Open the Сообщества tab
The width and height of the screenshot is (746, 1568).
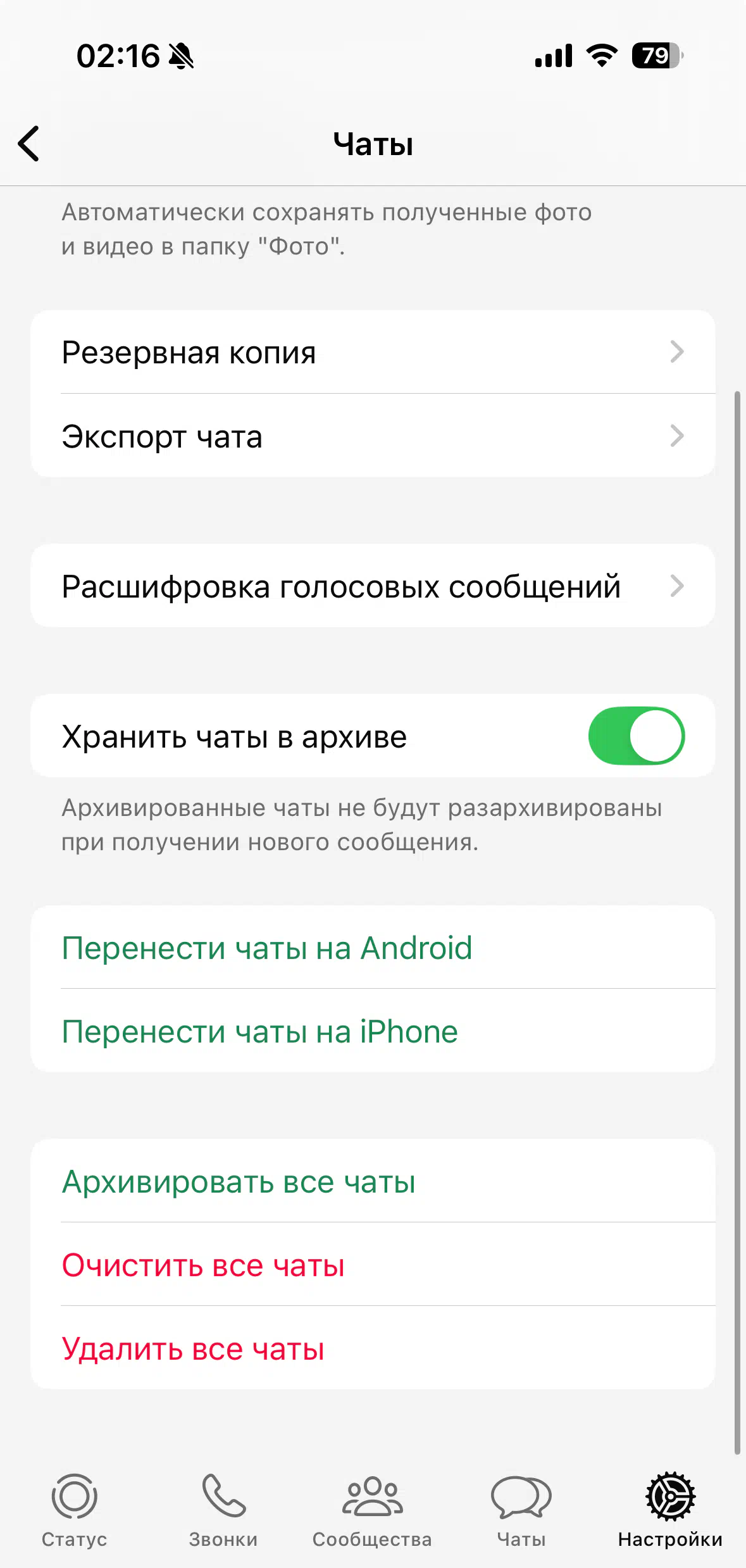372,1510
